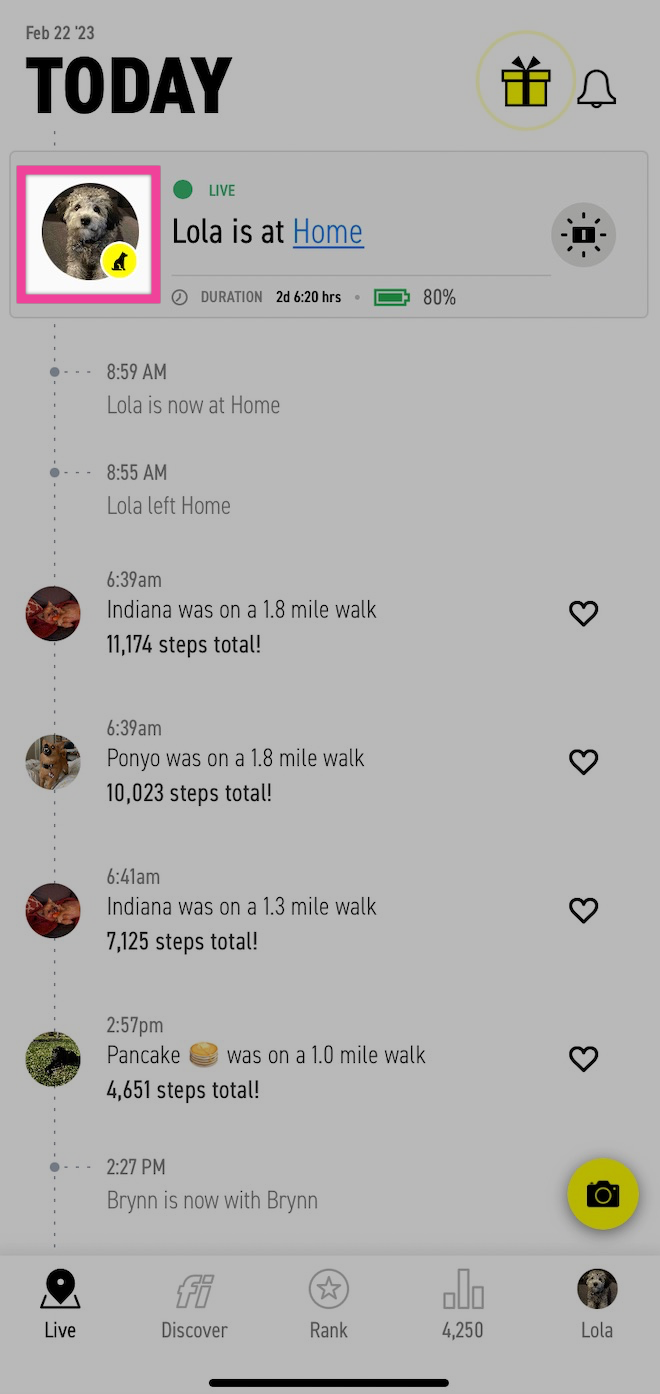The image size is (660, 1394).
Task: Open the 4,250 steps tab
Action: [x=463, y=1305]
